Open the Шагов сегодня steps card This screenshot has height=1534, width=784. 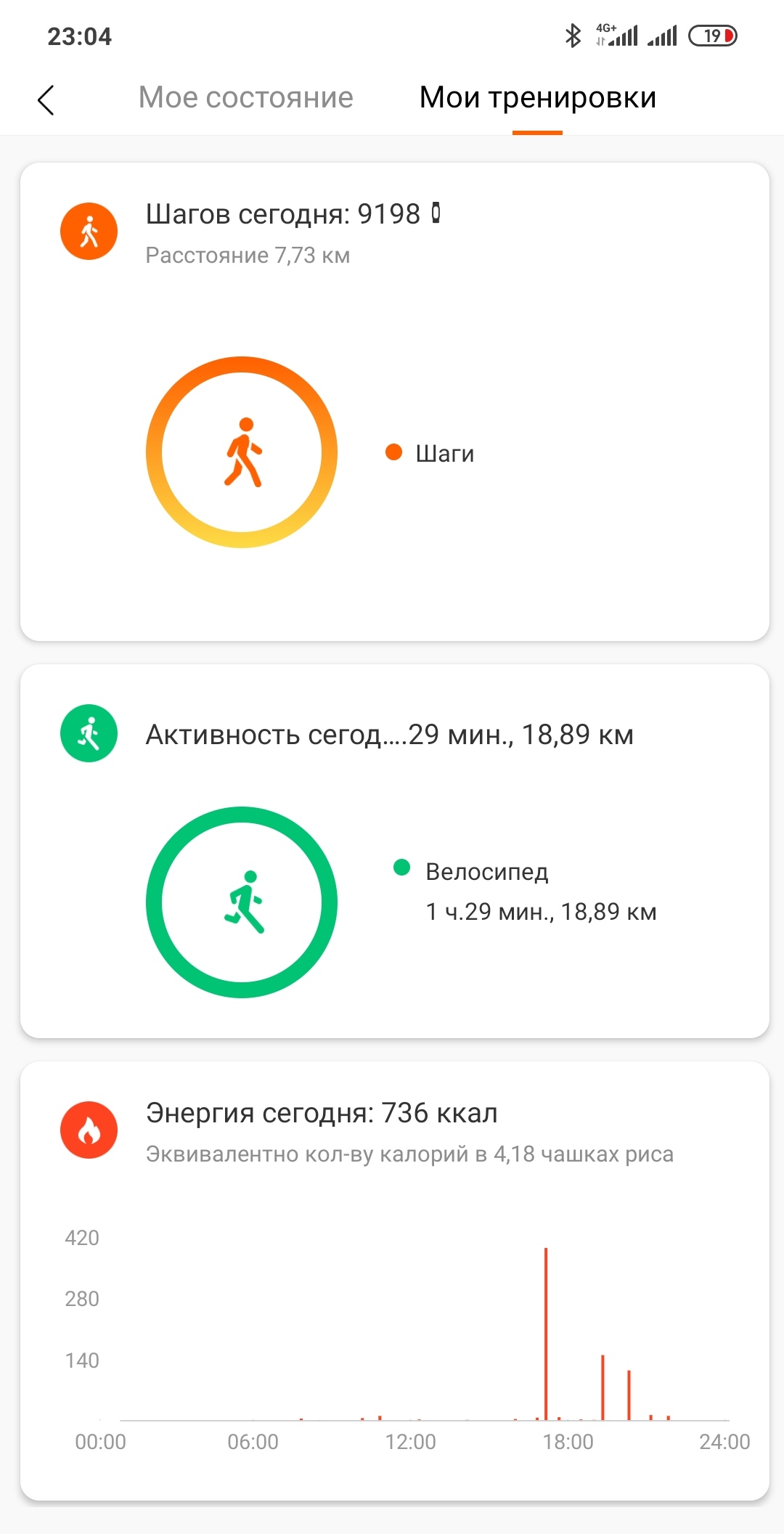[x=395, y=401]
